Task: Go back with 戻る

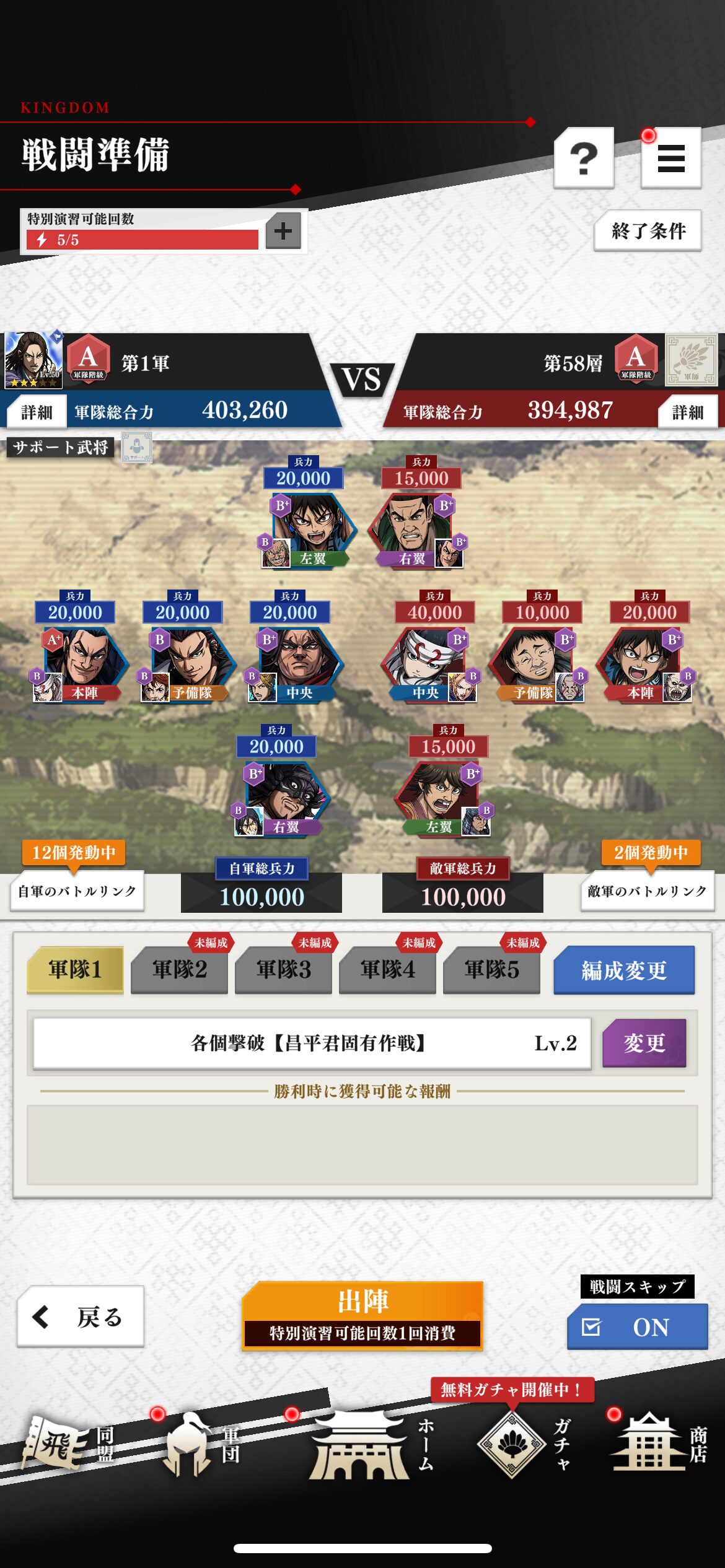Action: click(81, 1316)
